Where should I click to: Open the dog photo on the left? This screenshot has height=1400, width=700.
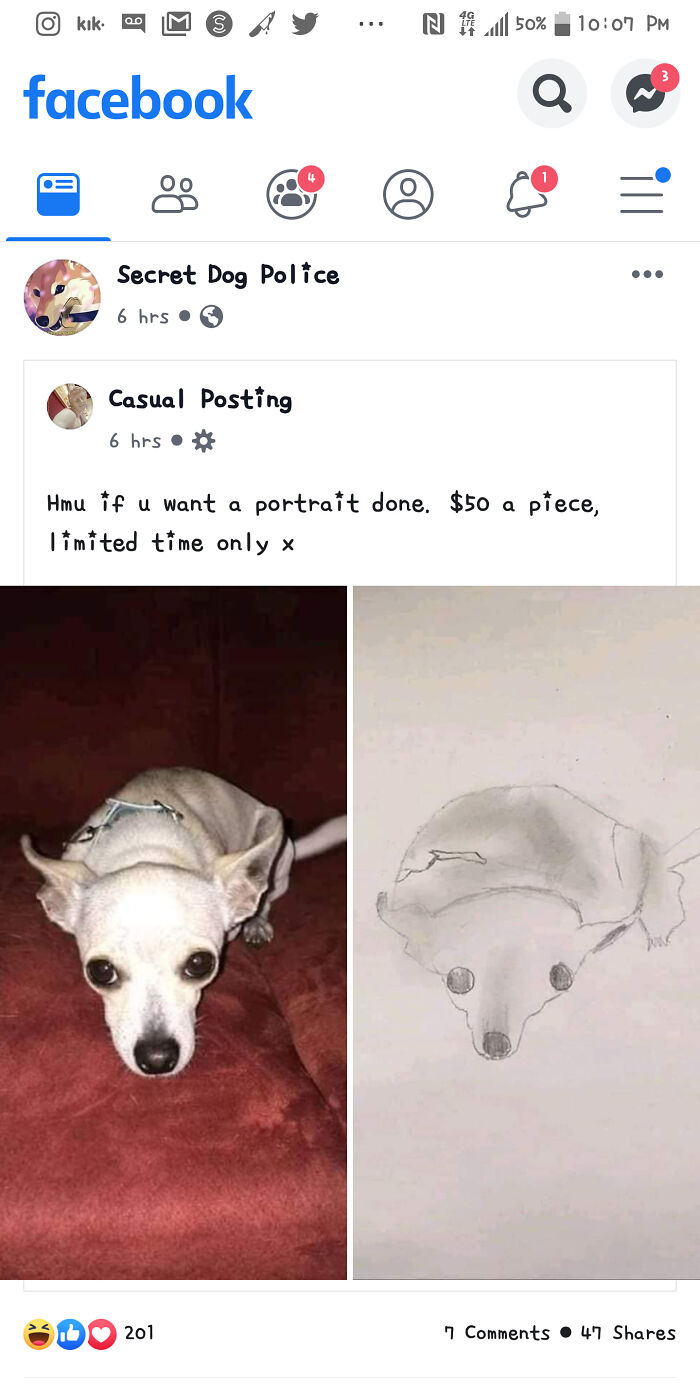coord(173,932)
